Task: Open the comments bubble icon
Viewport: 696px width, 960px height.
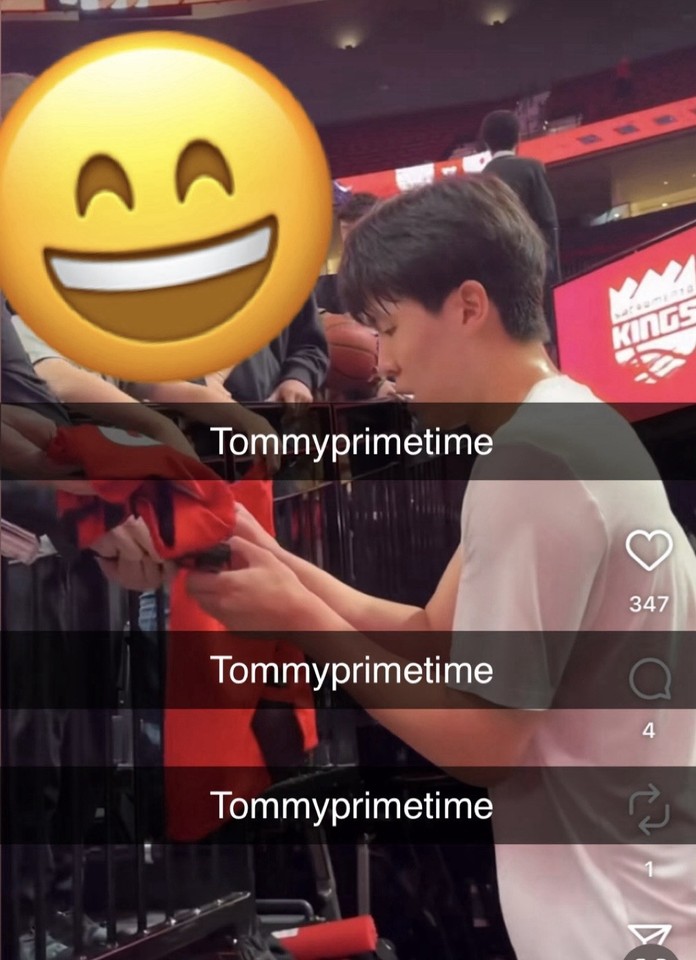Action: point(649,683)
